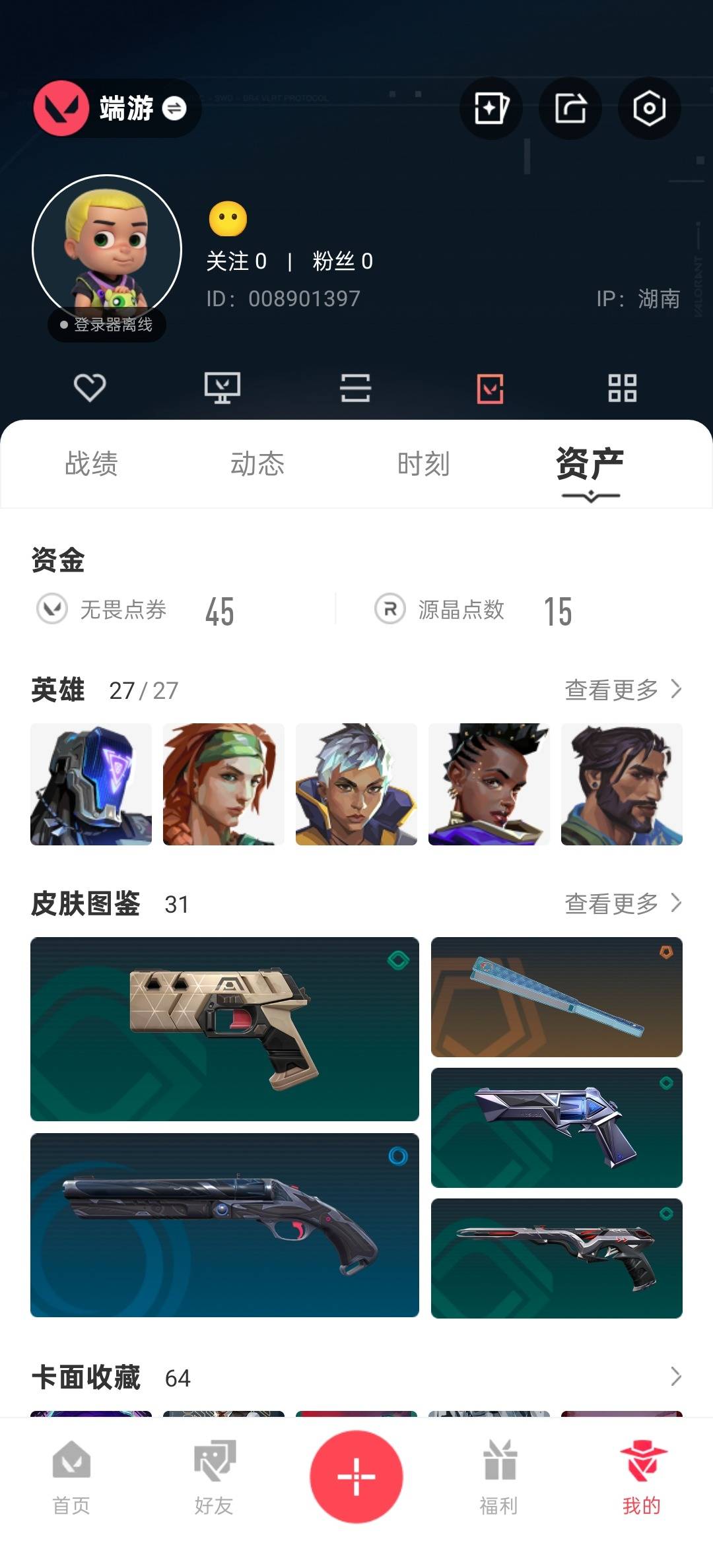Tap the profile avatar picture
Viewport: 713px width, 1568px height.
[x=107, y=249]
